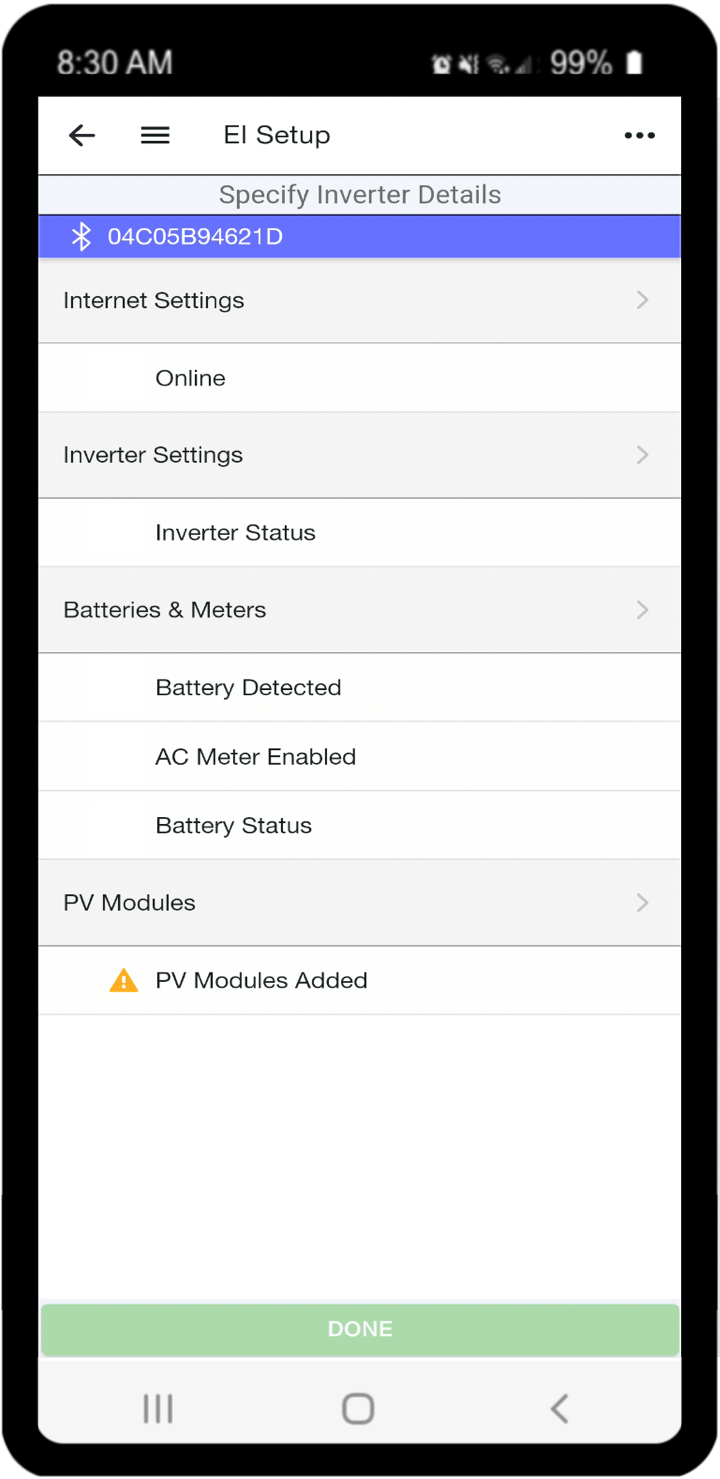Open Inverter Settings
This screenshot has height=1479, width=720.
pos(360,455)
